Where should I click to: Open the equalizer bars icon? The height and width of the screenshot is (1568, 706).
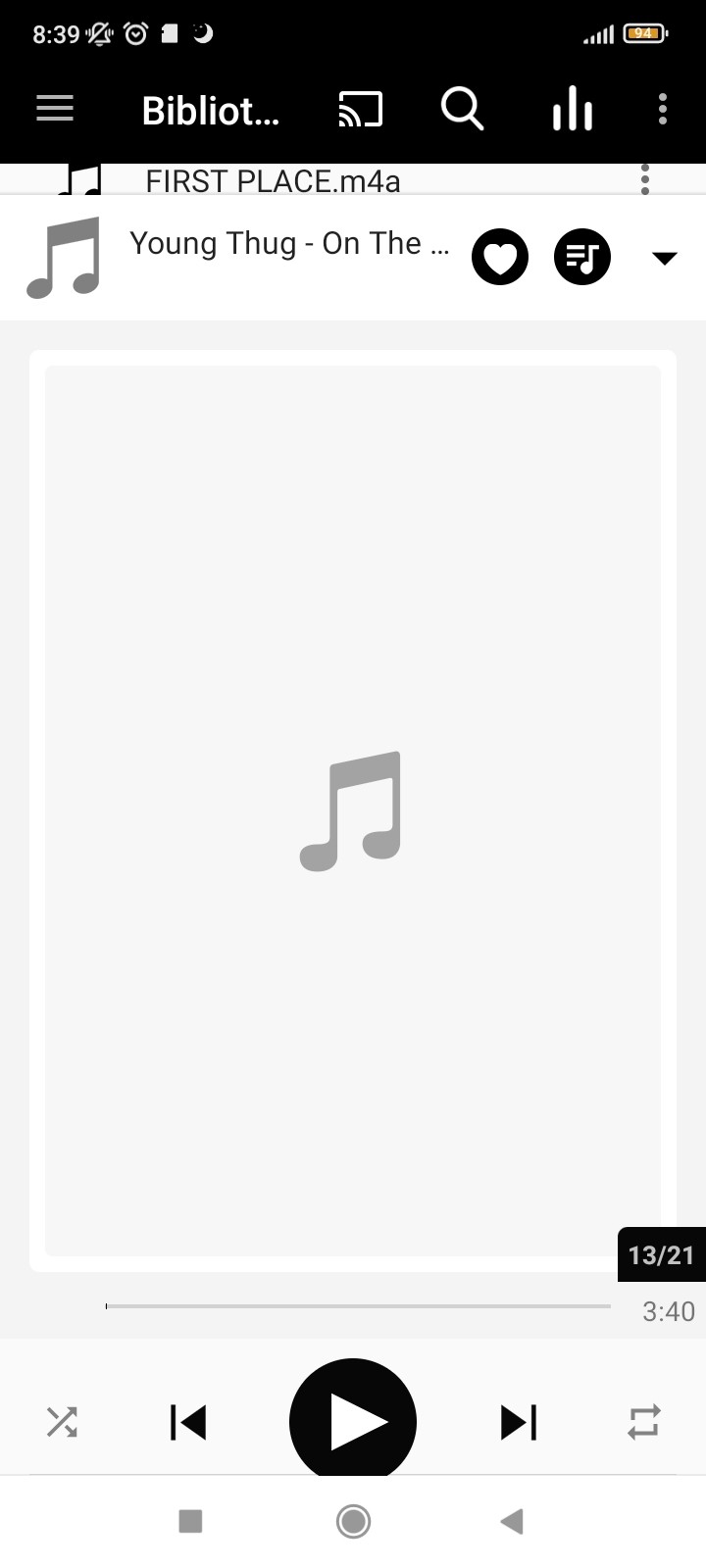tap(573, 109)
